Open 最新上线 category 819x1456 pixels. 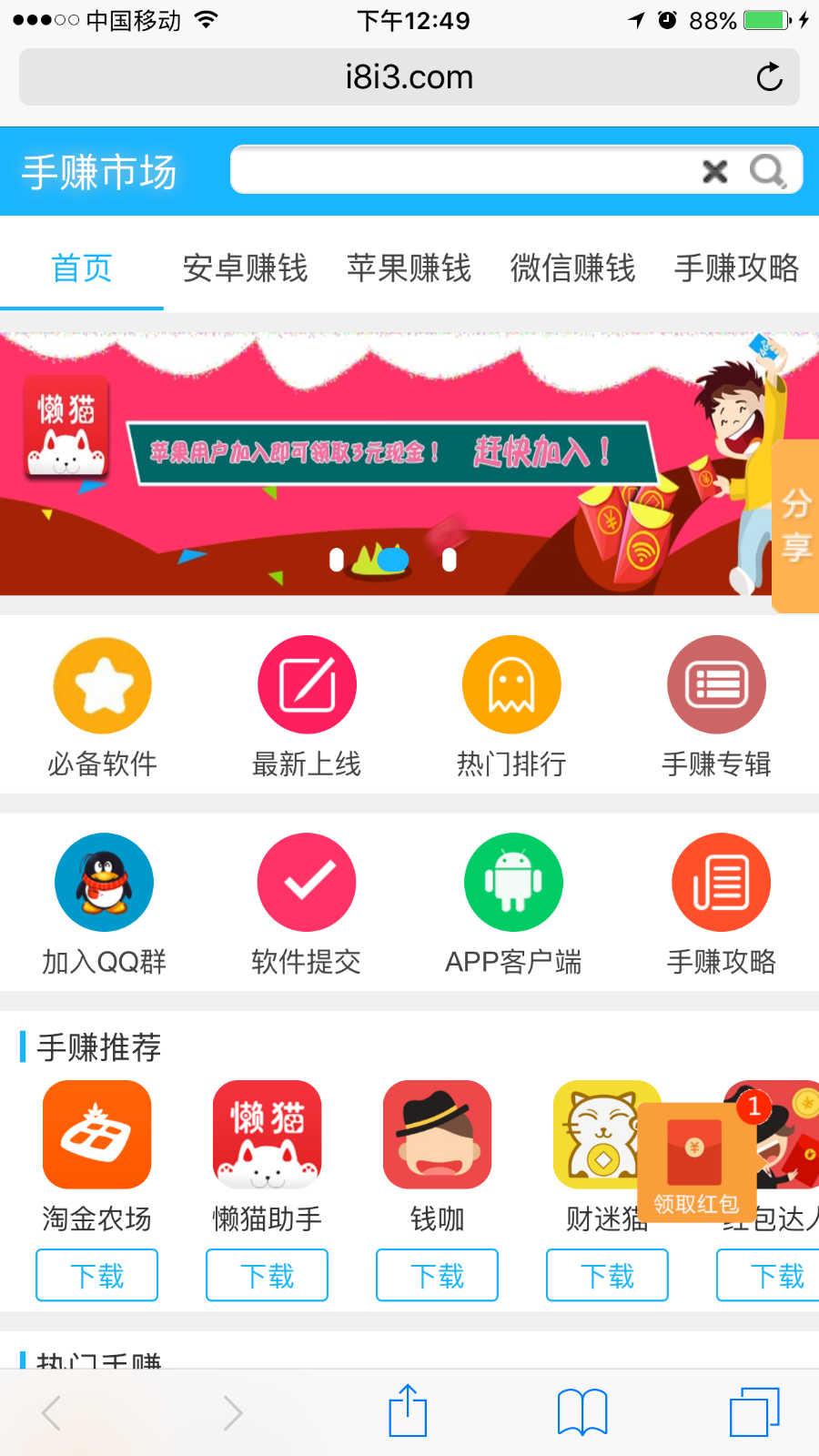pyautogui.click(x=307, y=707)
